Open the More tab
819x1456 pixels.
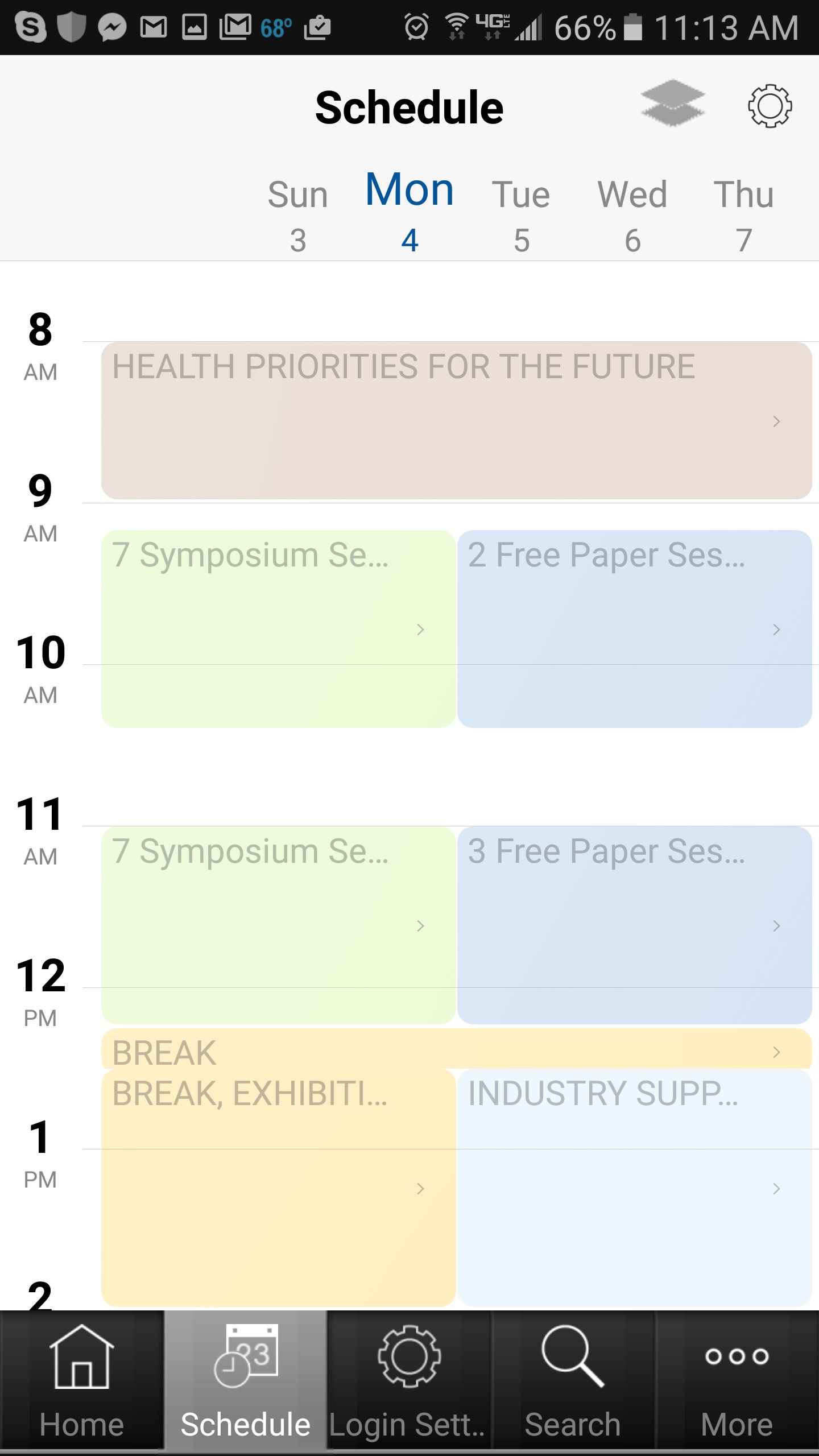coord(737,1381)
